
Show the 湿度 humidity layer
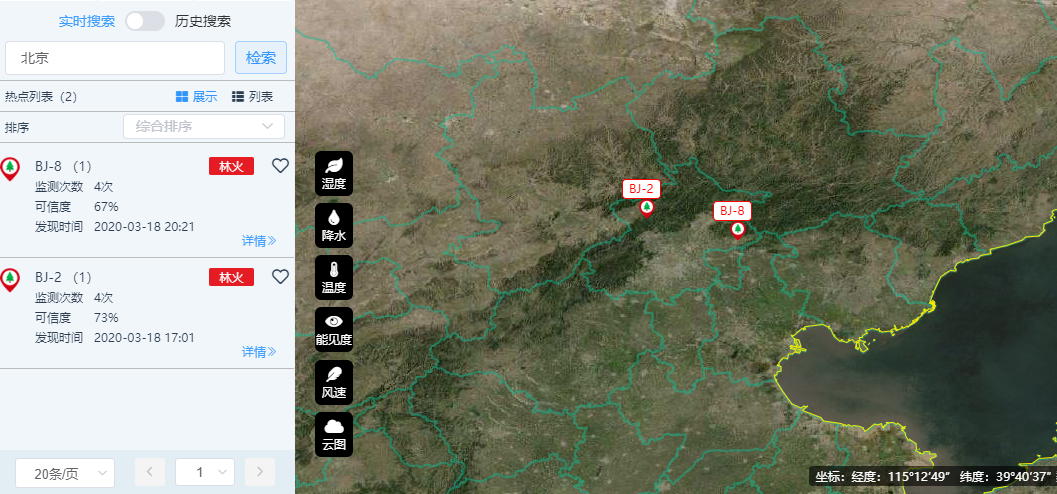pos(334,173)
